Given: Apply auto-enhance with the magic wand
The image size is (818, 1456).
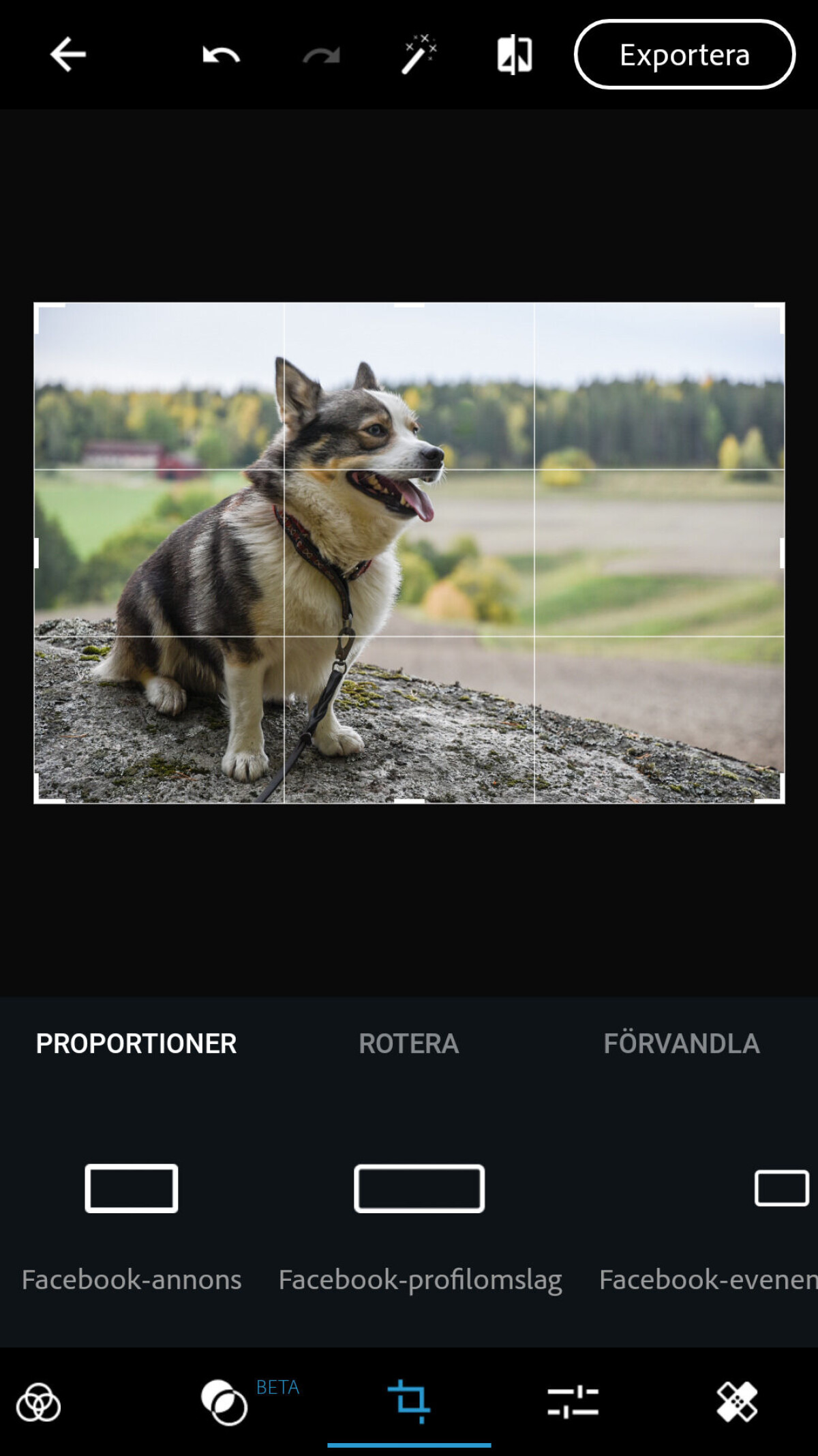Looking at the screenshot, I should pyautogui.click(x=419, y=54).
